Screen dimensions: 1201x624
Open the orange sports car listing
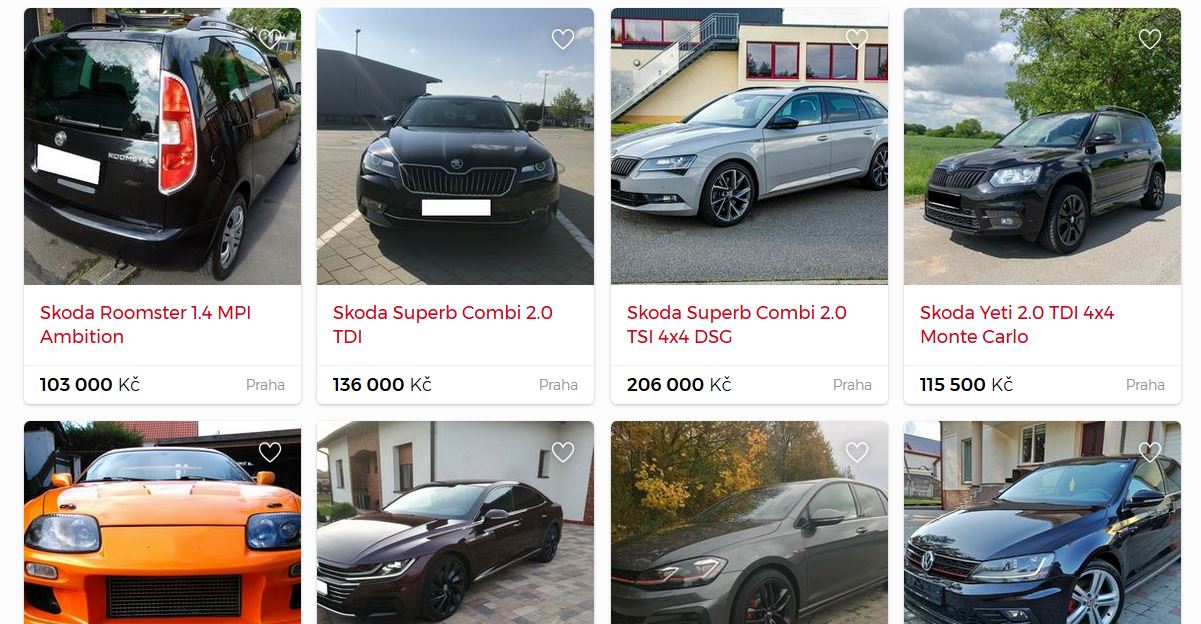click(162, 540)
